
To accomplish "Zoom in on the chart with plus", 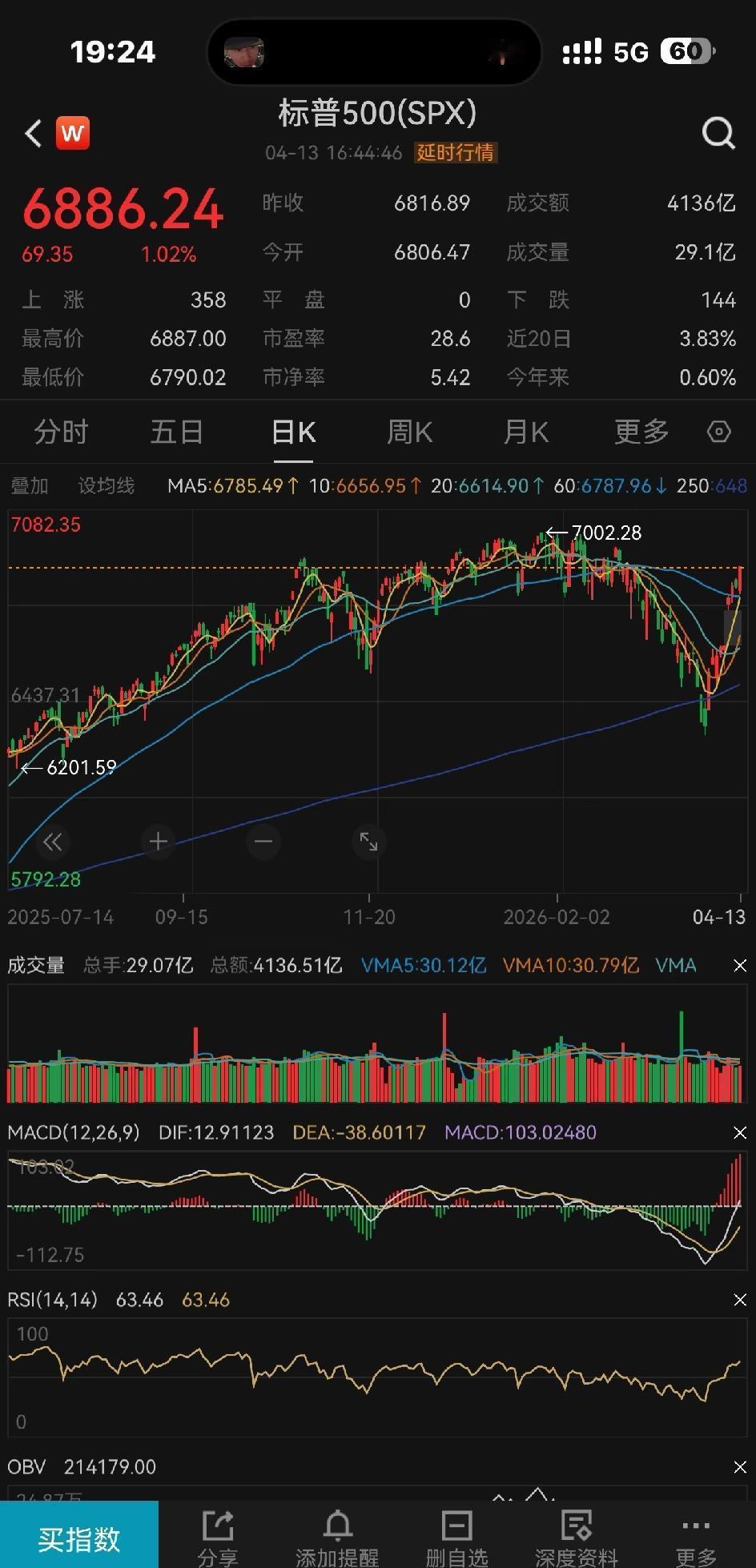I will pyautogui.click(x=158, y=842).
